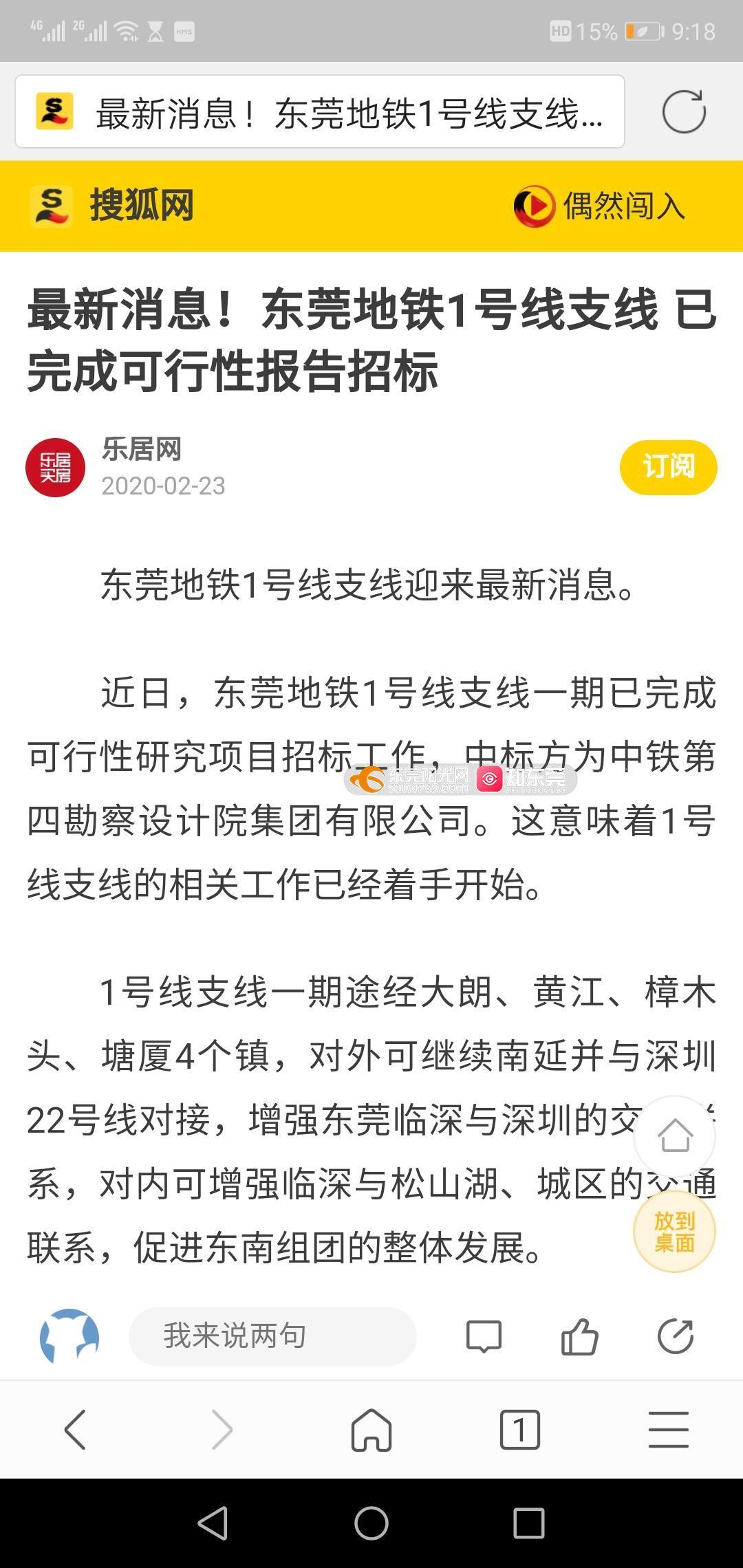Open the 乐居网 author profile
The width and height of the screenshot is (743, 1568).
(x=140, y=450)
